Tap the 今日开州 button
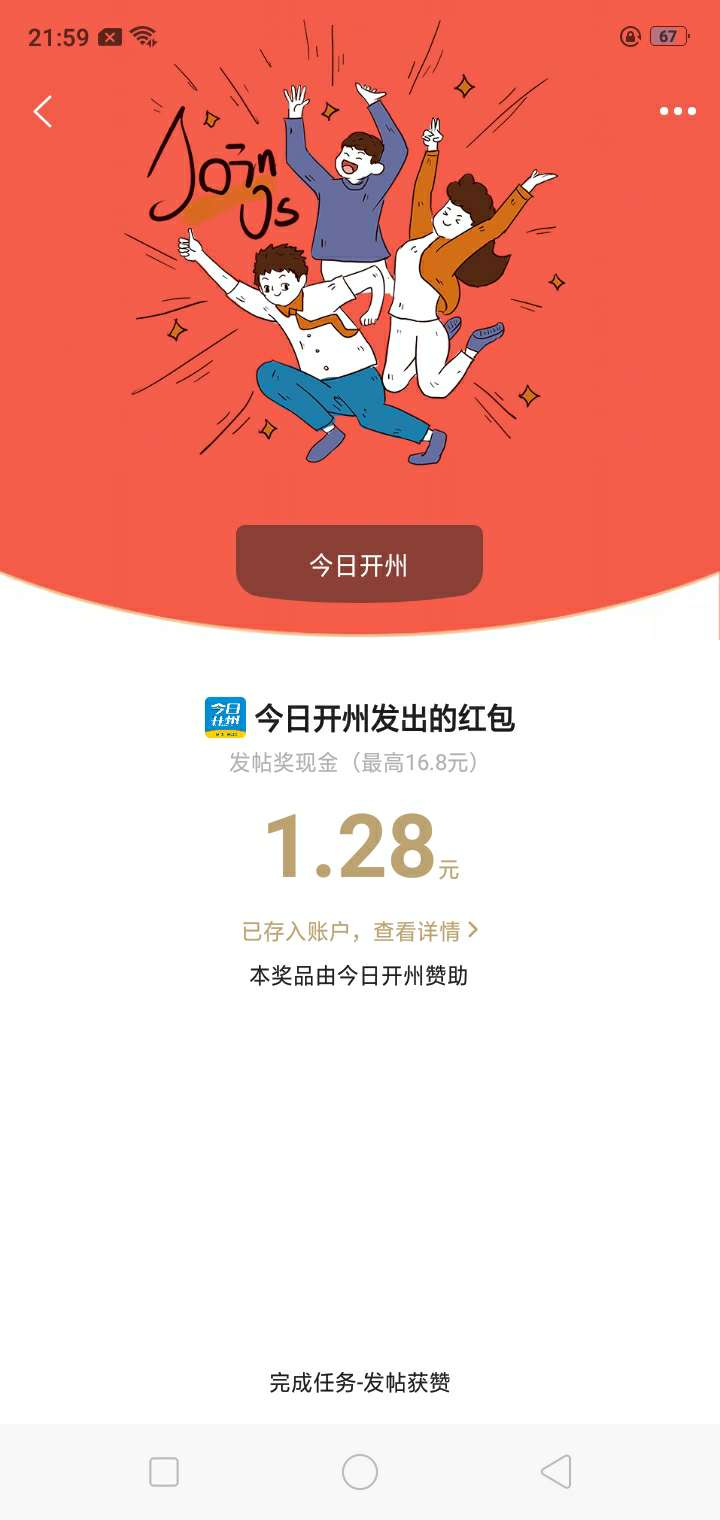Screen dimensions: 720x1520 click(359, 564)
